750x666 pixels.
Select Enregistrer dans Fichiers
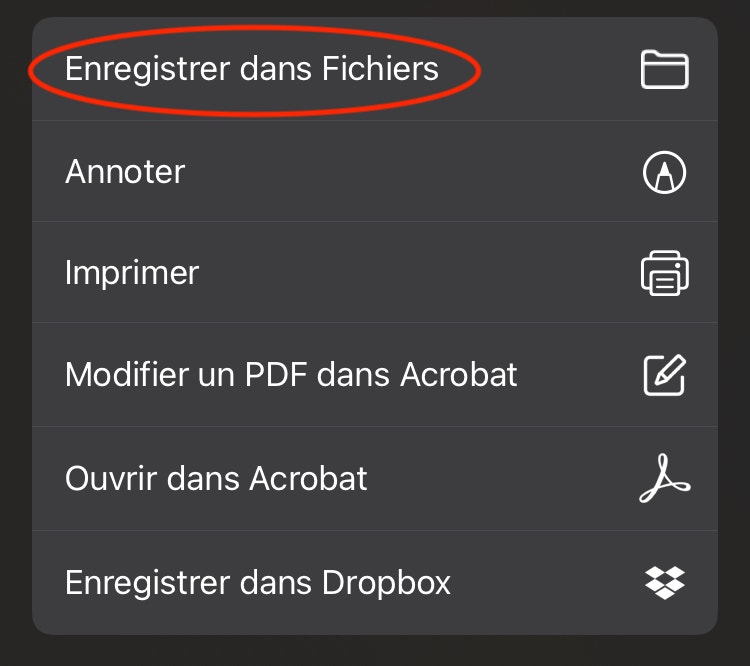click(x=252, y=69)
